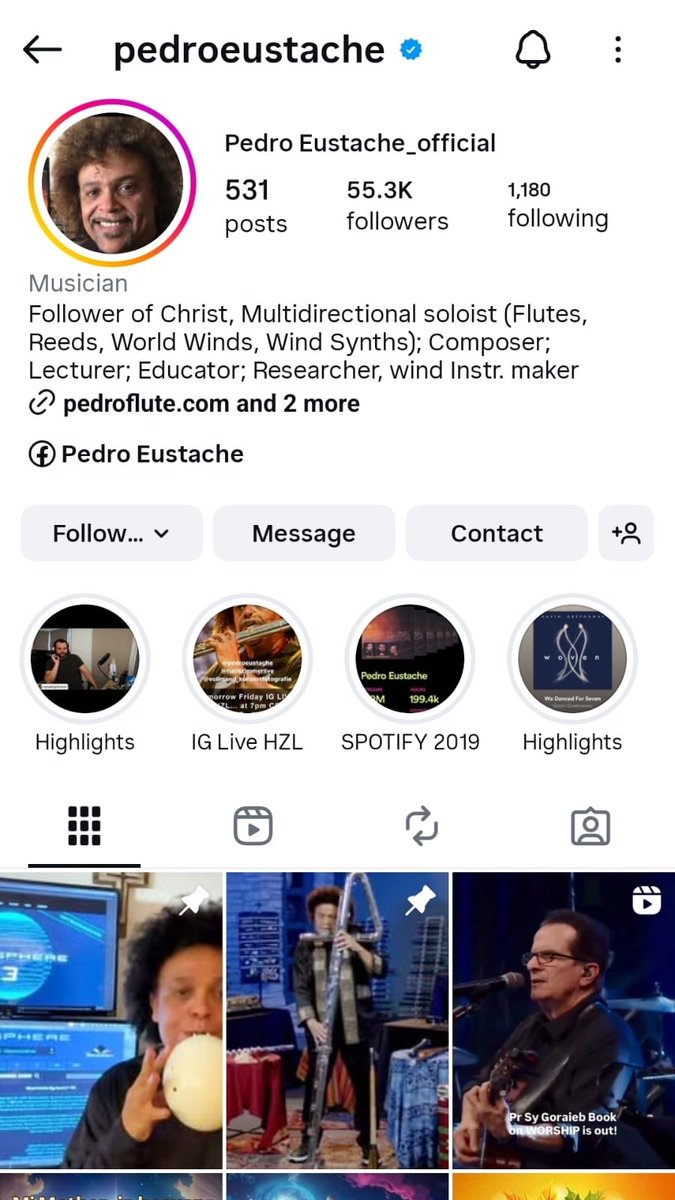This screenshot has height=1200, width=675.
Task: Switch to the Reels tab
Action: (253, 826)
